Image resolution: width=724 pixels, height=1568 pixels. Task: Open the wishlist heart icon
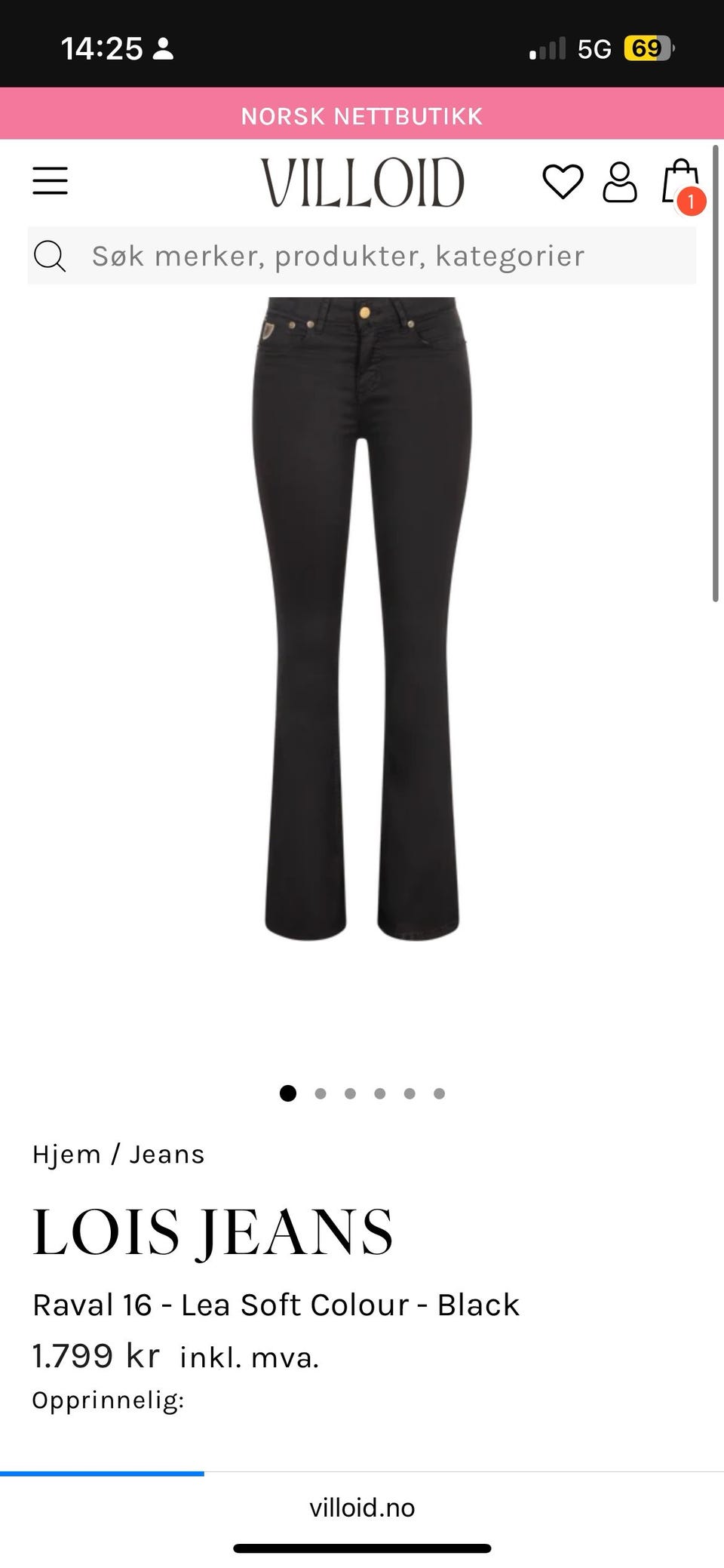563,182
